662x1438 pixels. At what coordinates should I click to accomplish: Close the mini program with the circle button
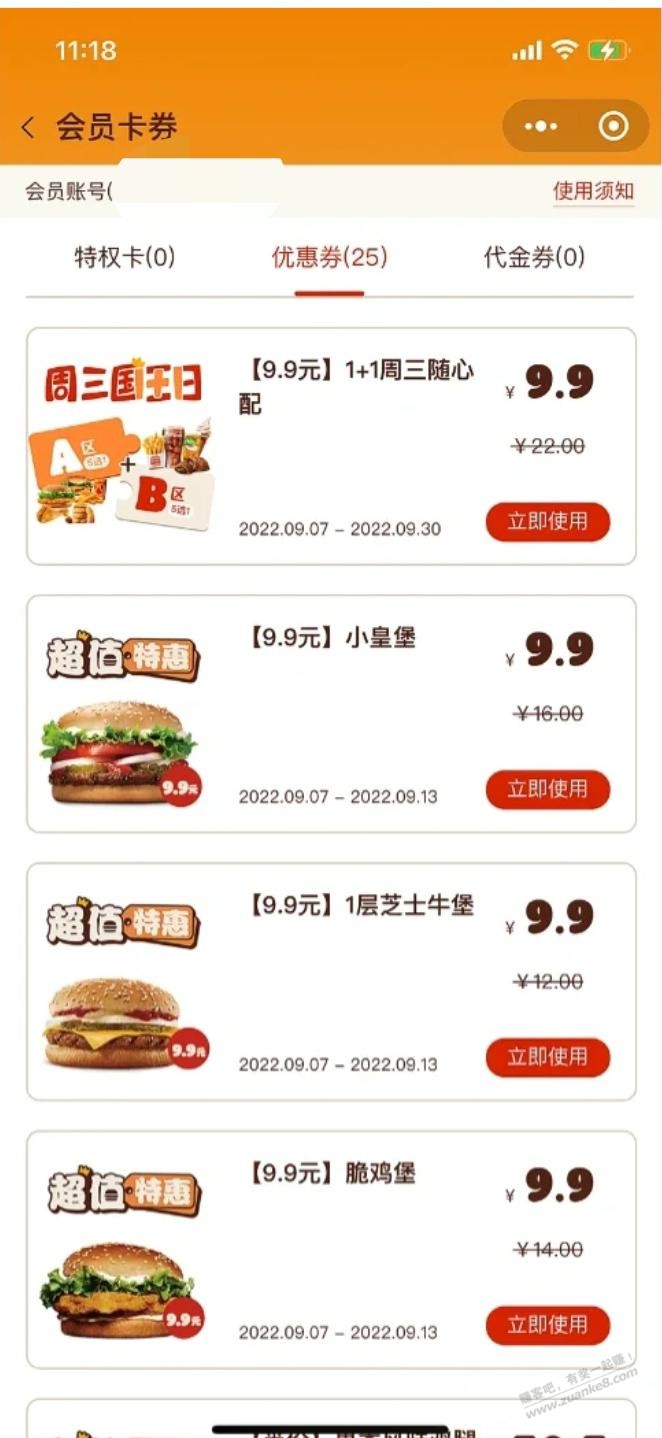pyautogui.click(x=613, y=127)
